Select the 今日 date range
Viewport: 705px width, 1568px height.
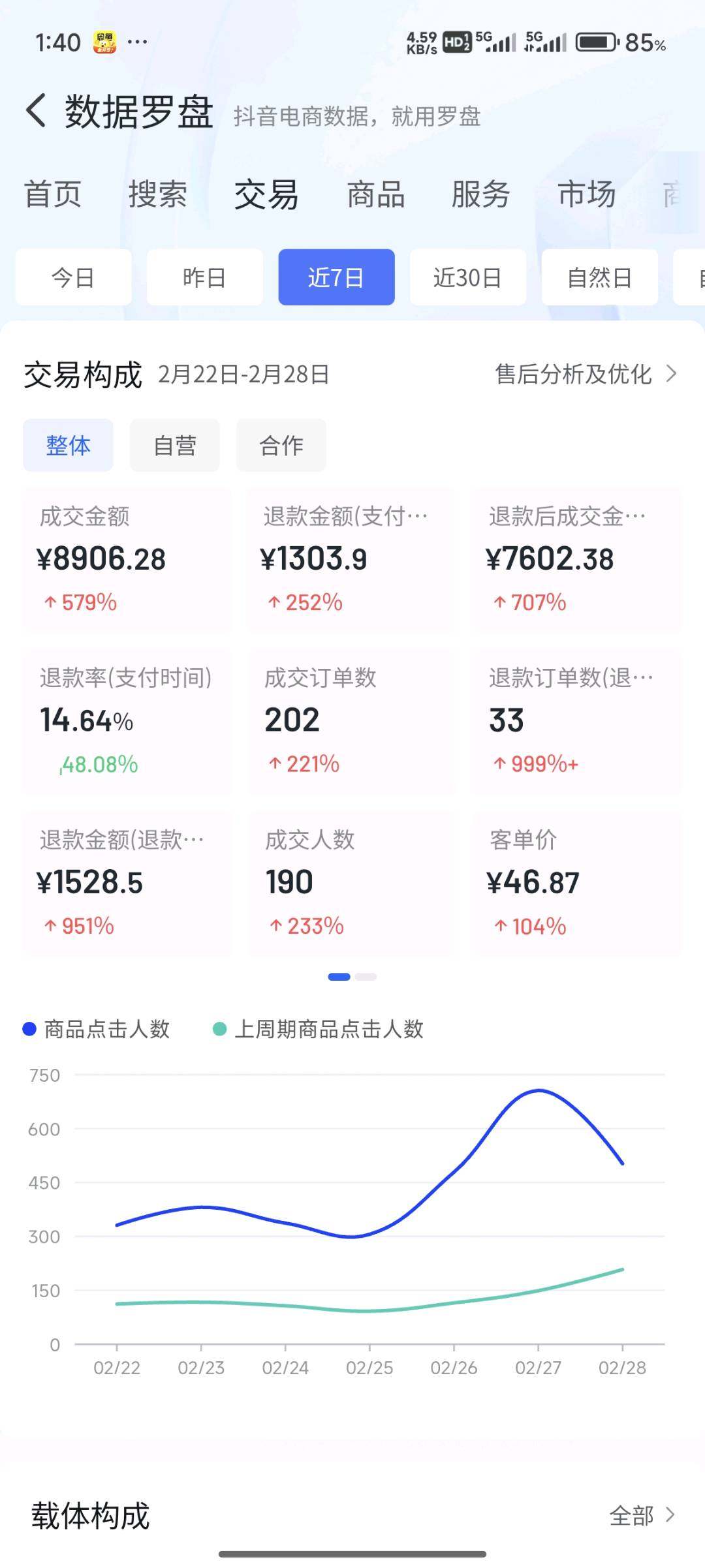pos(73,277)
